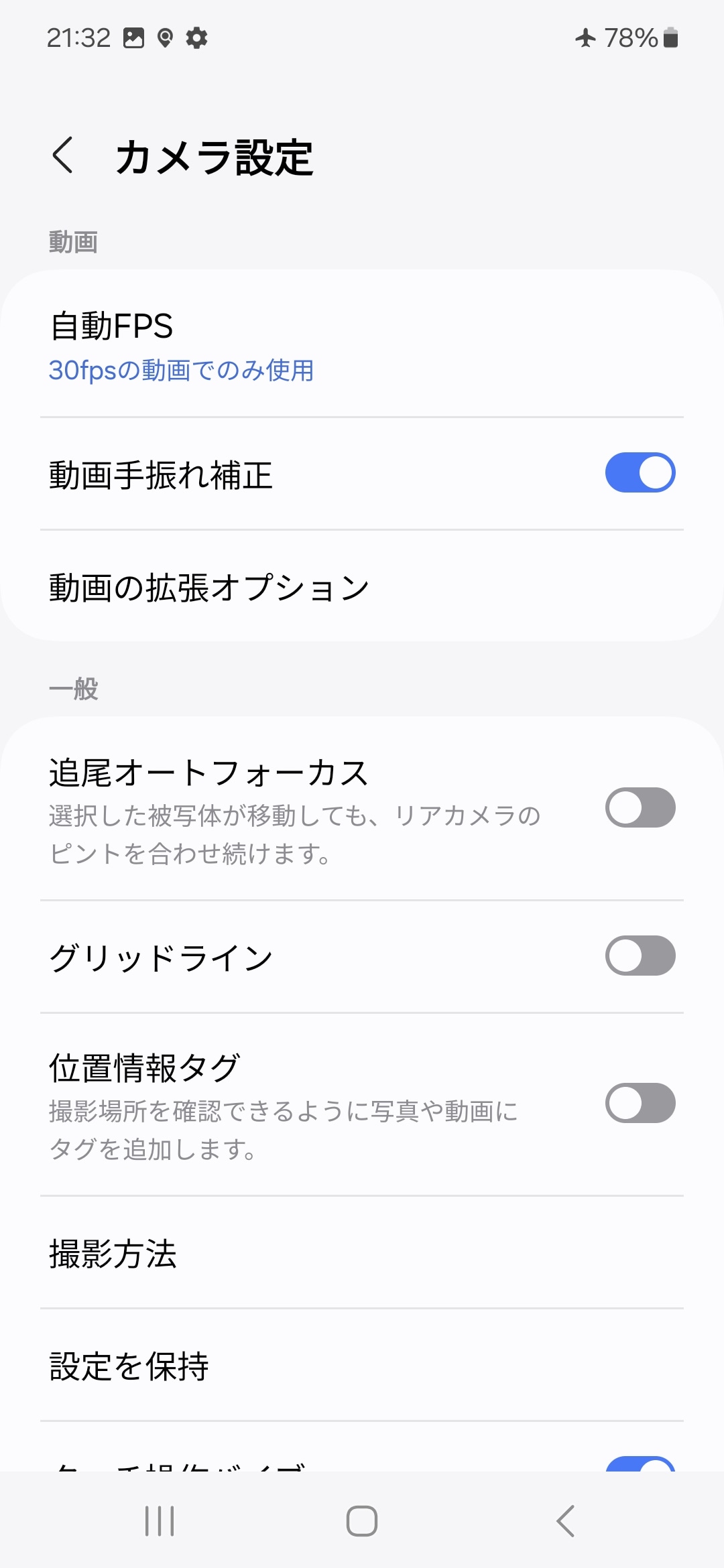This screenshot has height=1568, width=724.
Task: Enable 追尾オートフォーカス
Action: coord(640,807)
